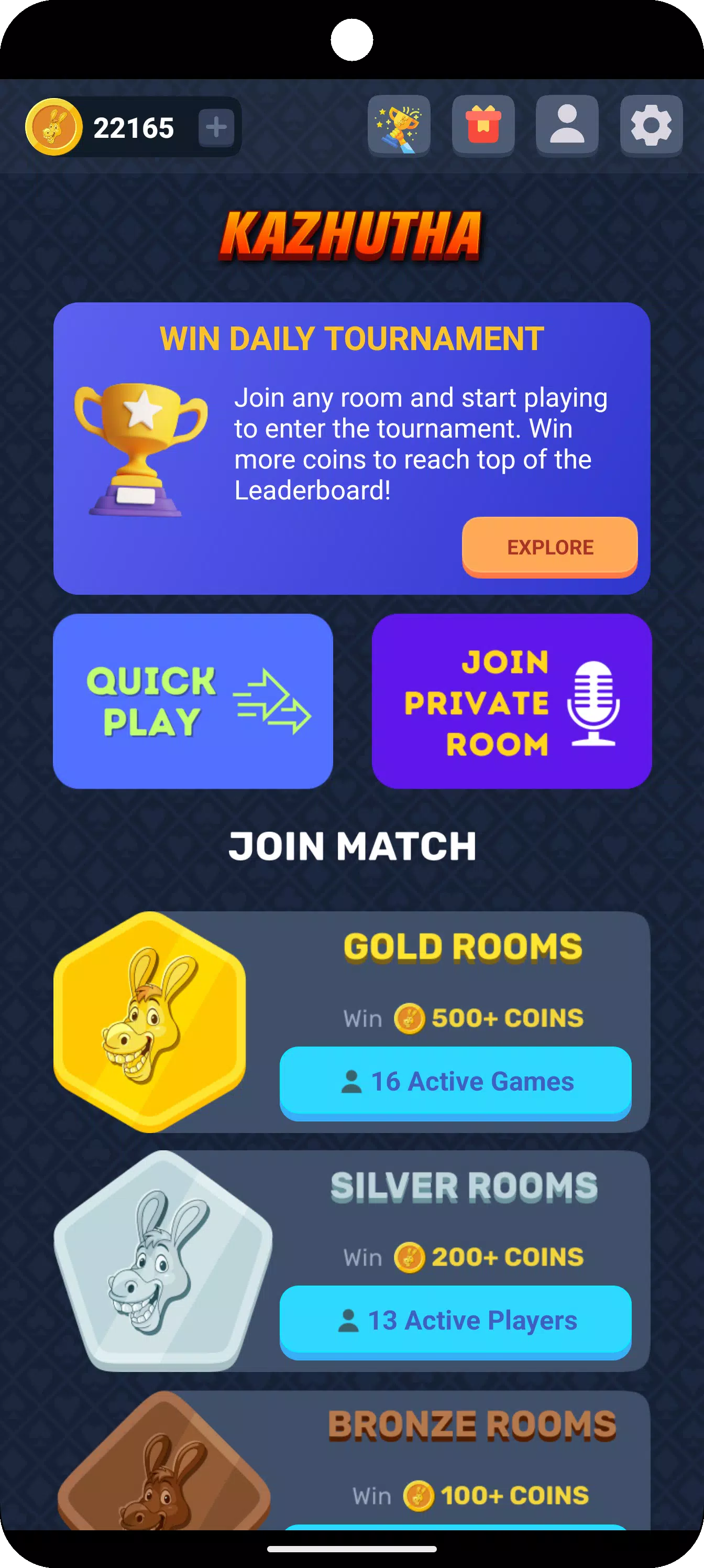Open the player profile icon
Viewport: 704px width, 1568px height.
pos(567,125)
